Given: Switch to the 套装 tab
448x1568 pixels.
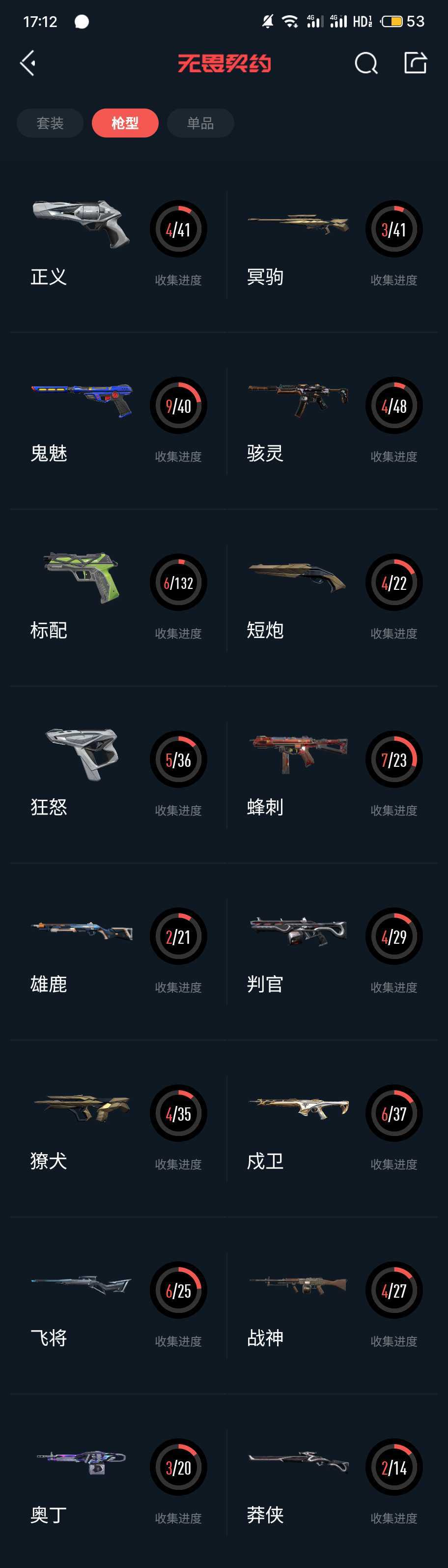Looking at the screenshot, I should [x=50, y=123].
